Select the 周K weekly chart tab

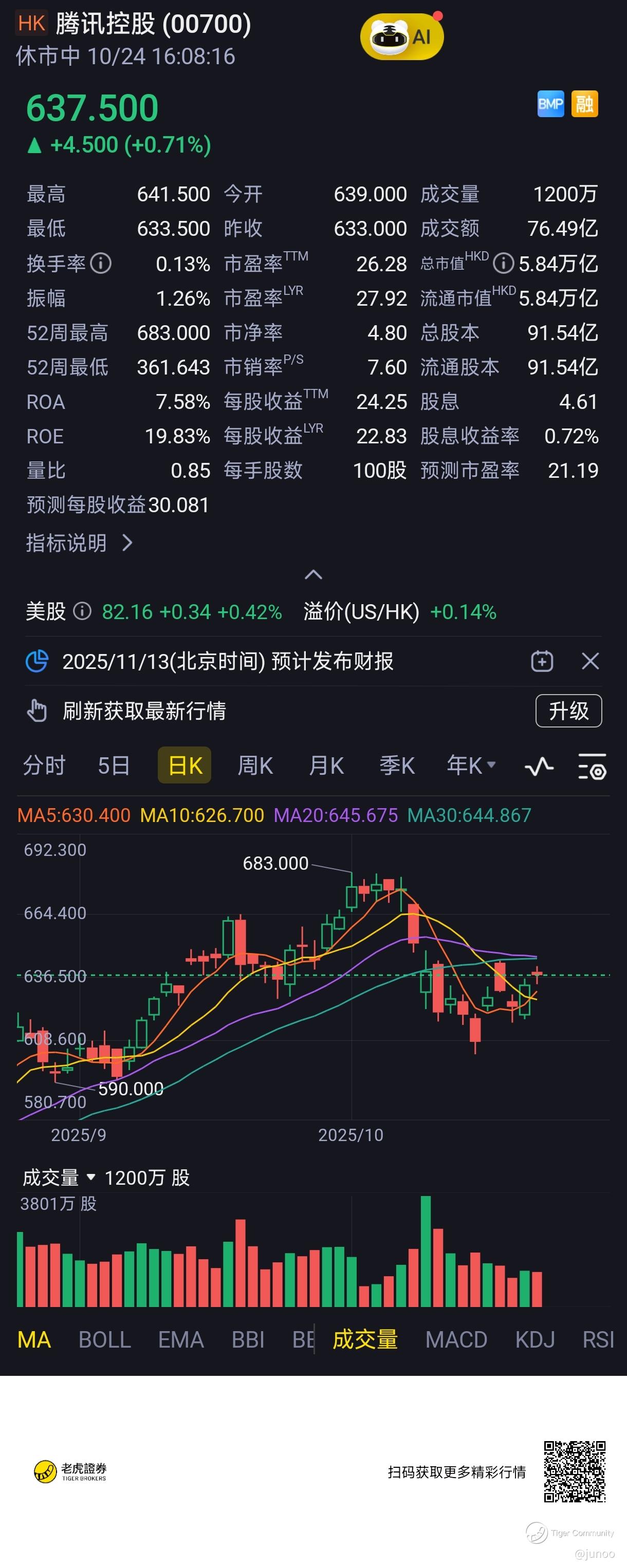click(254, 765)
